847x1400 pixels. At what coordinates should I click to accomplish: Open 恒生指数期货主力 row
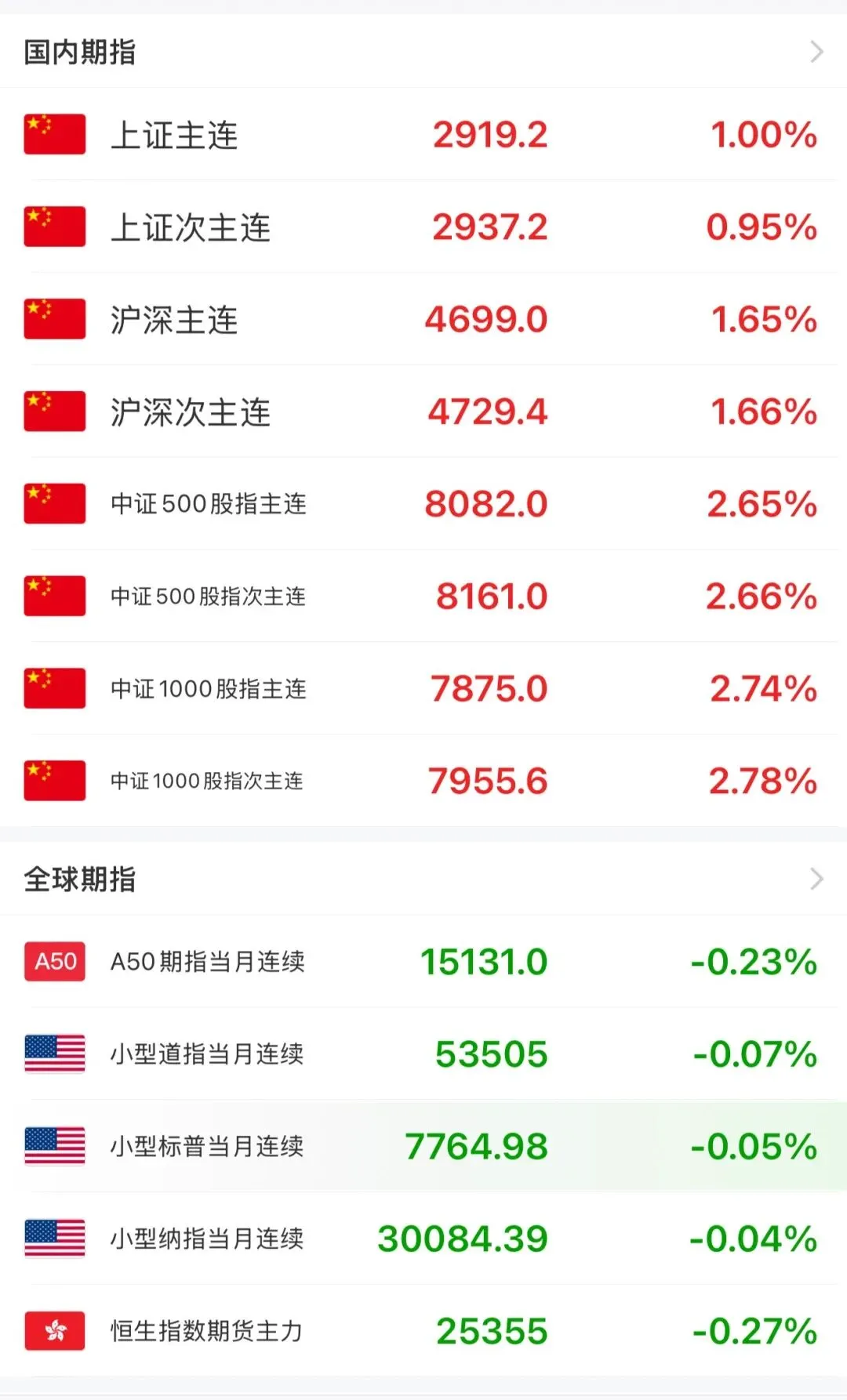(x=423, y=1330)
